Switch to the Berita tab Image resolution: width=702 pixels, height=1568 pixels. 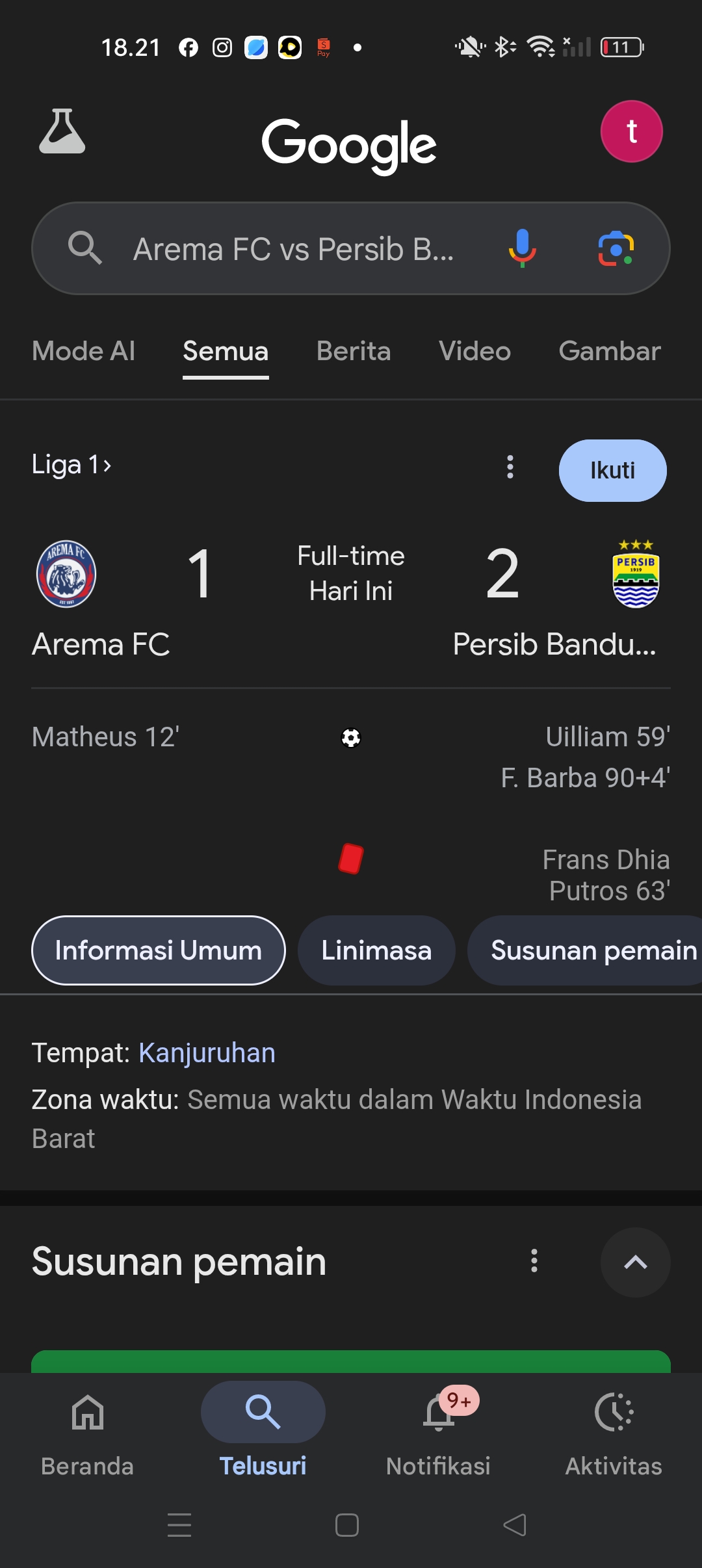(x=354, y=352)
